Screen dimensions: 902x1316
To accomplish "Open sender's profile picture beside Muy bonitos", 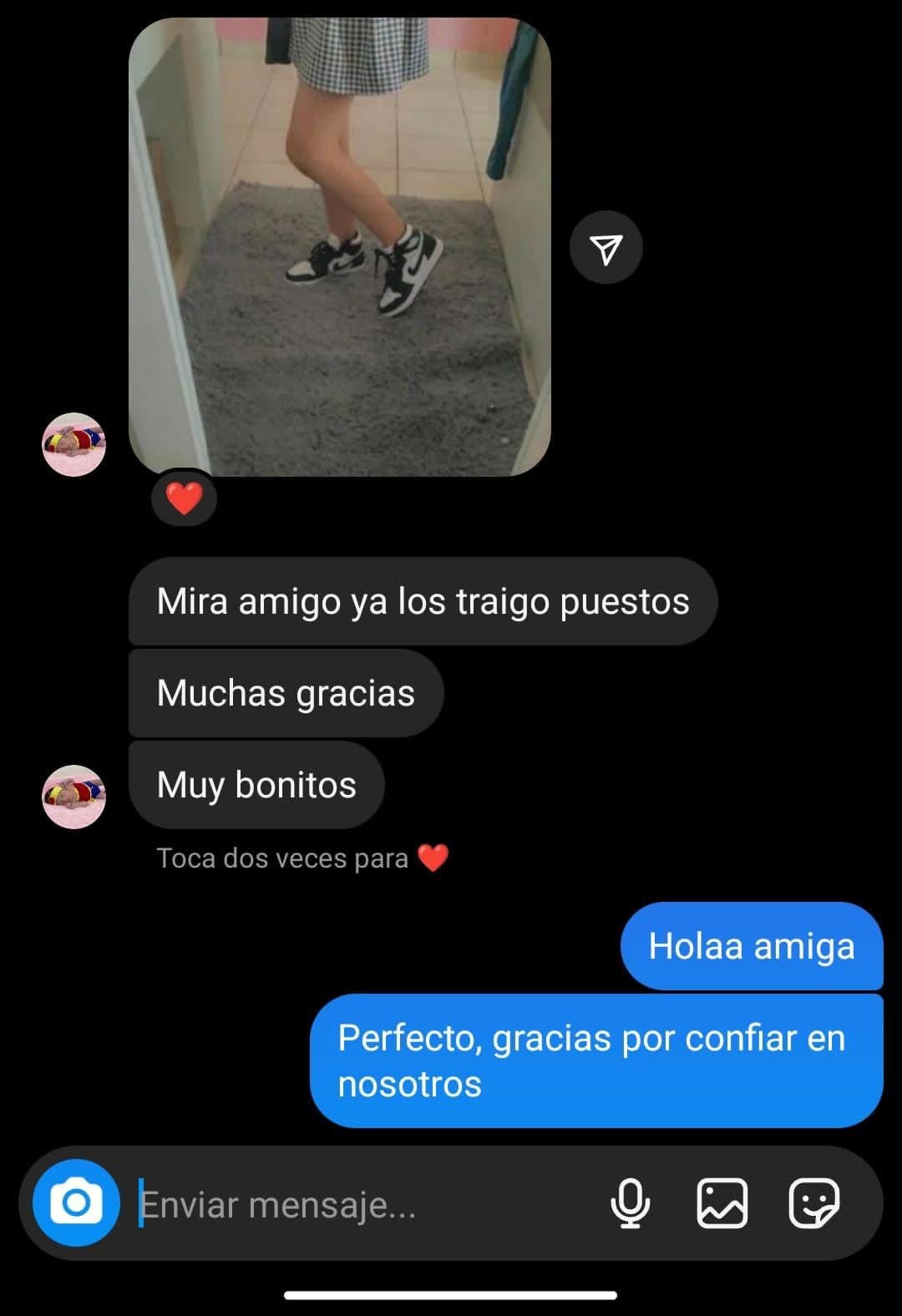I will (74, 797).
